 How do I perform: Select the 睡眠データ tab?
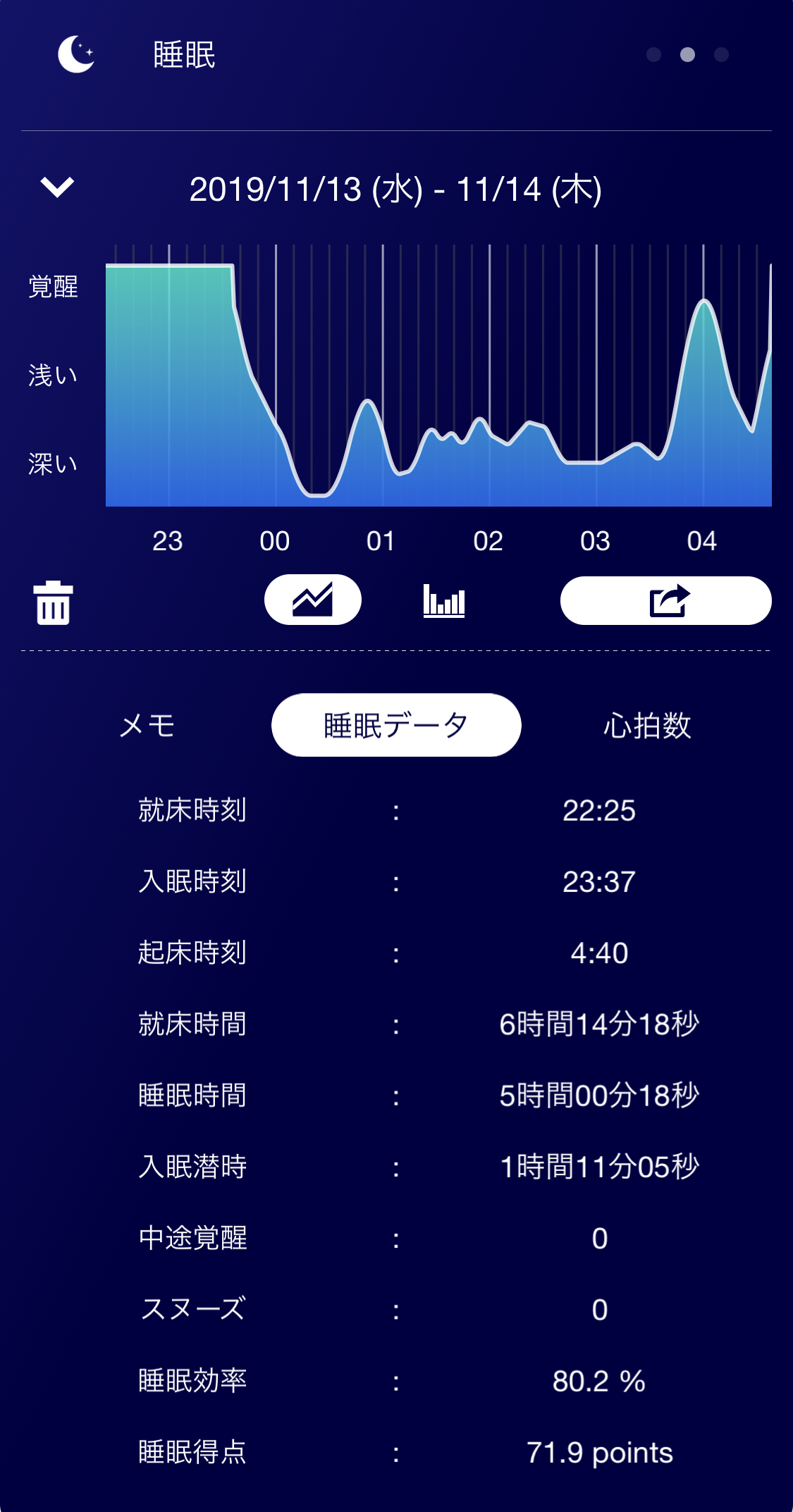coord(396,725)
